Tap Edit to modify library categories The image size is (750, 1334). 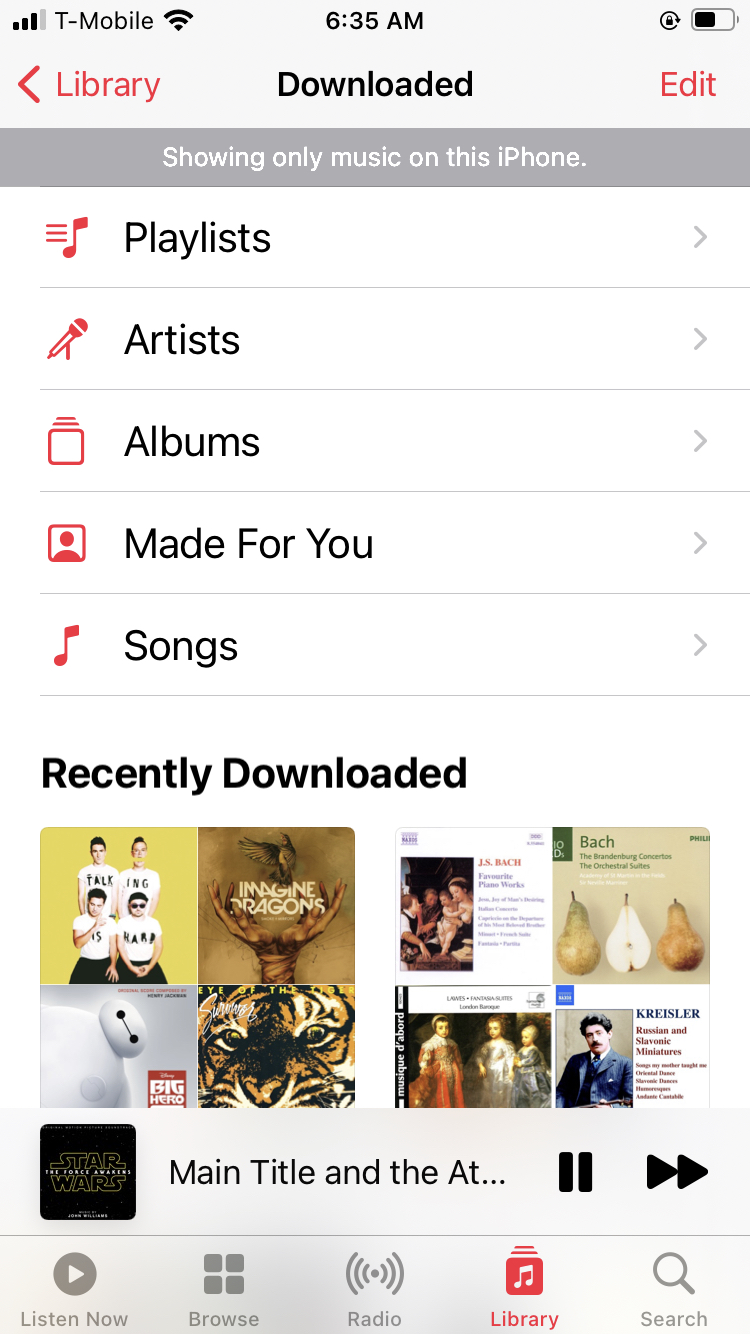687,85
